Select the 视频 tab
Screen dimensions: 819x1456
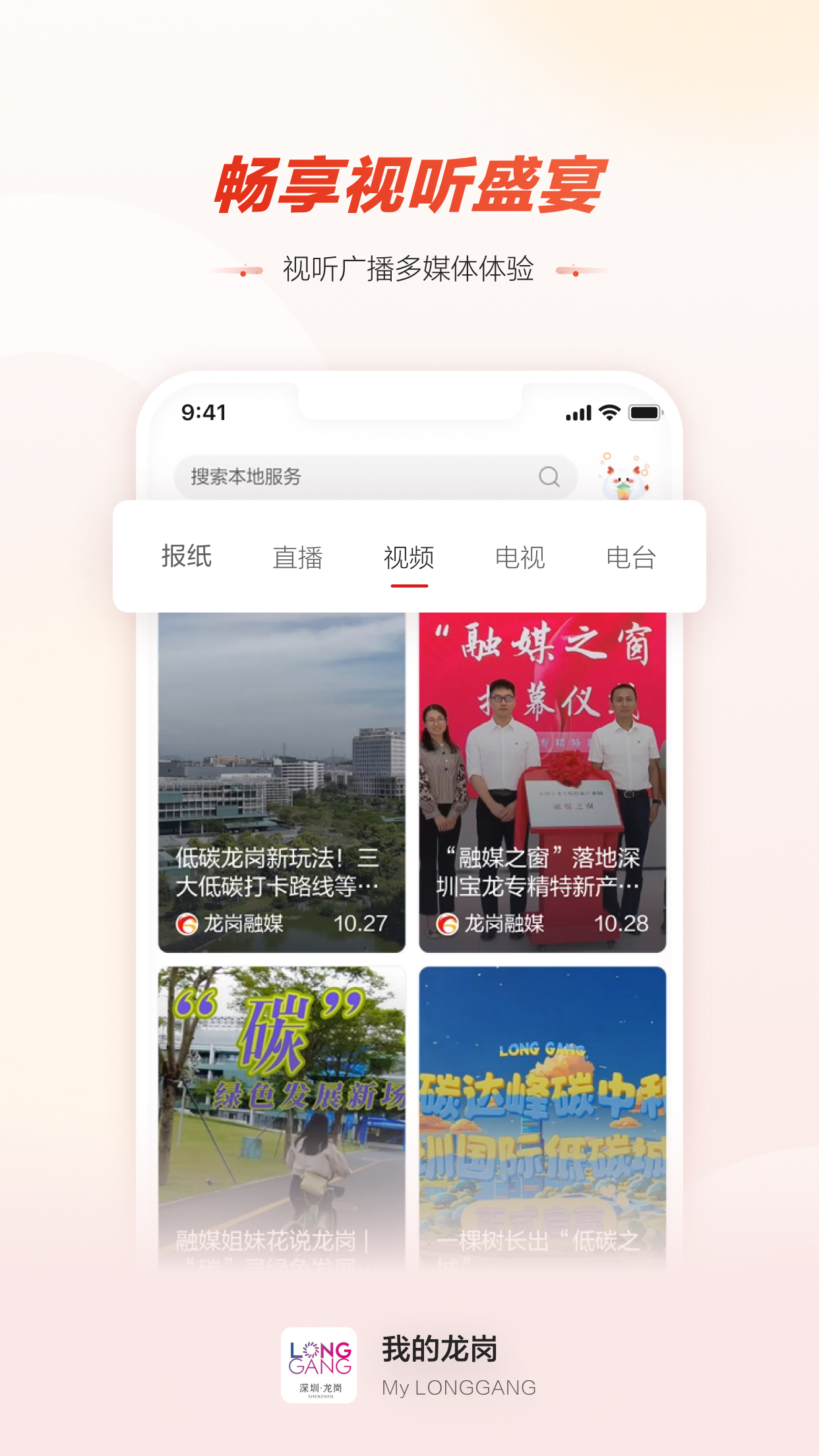coord(410,557)
